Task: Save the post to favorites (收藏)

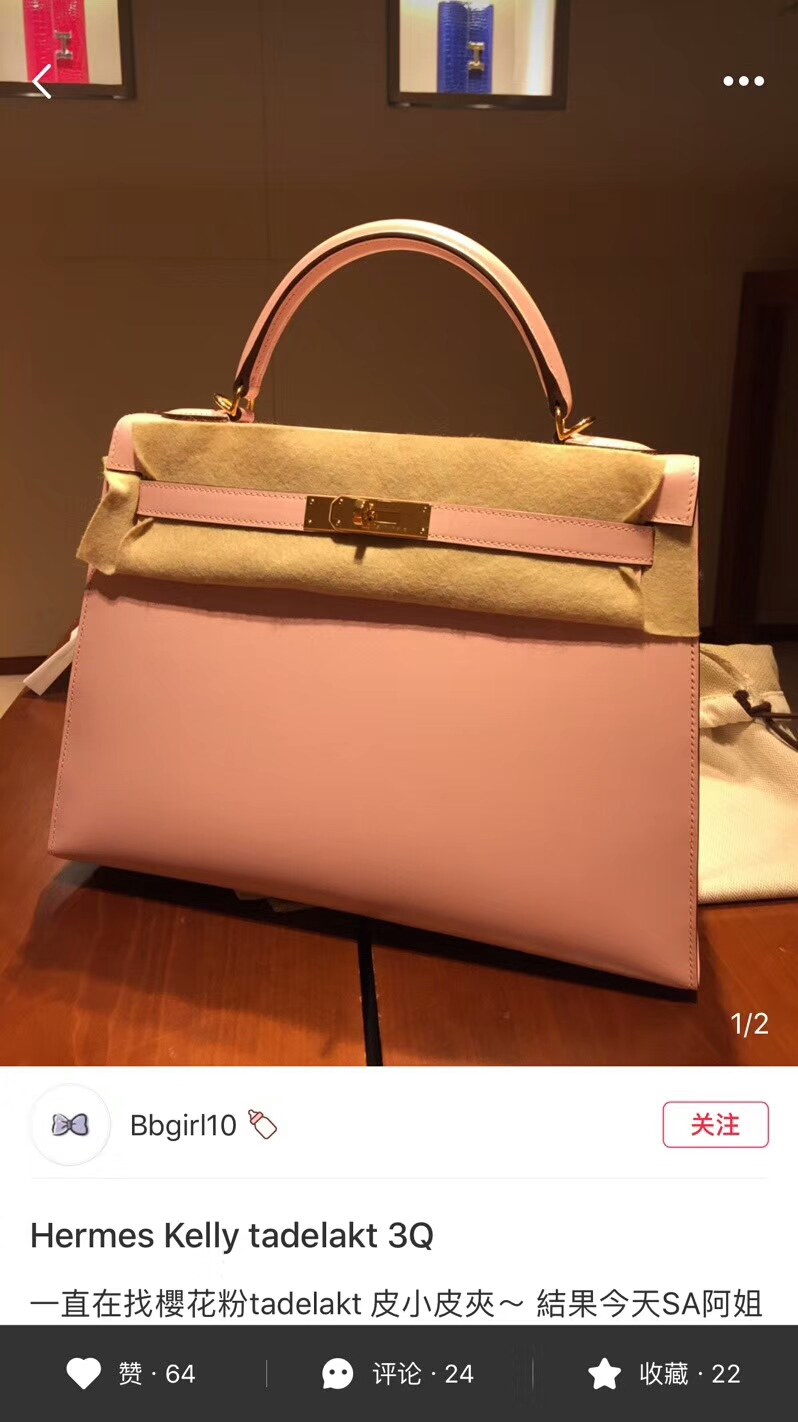Action: 664,1374
